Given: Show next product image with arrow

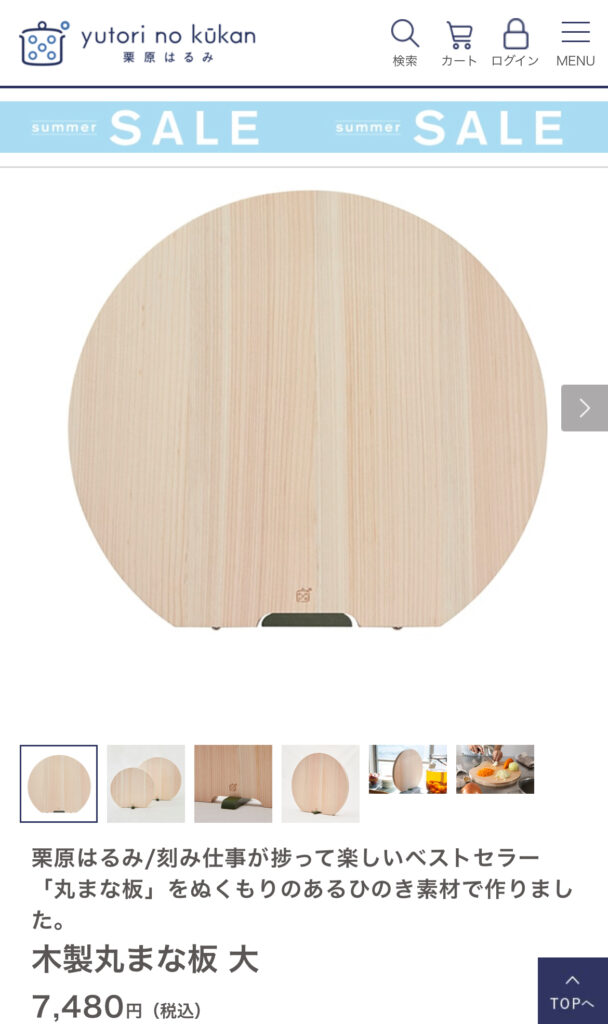Looking at the screenshot, I should click(x=584, y=408).
